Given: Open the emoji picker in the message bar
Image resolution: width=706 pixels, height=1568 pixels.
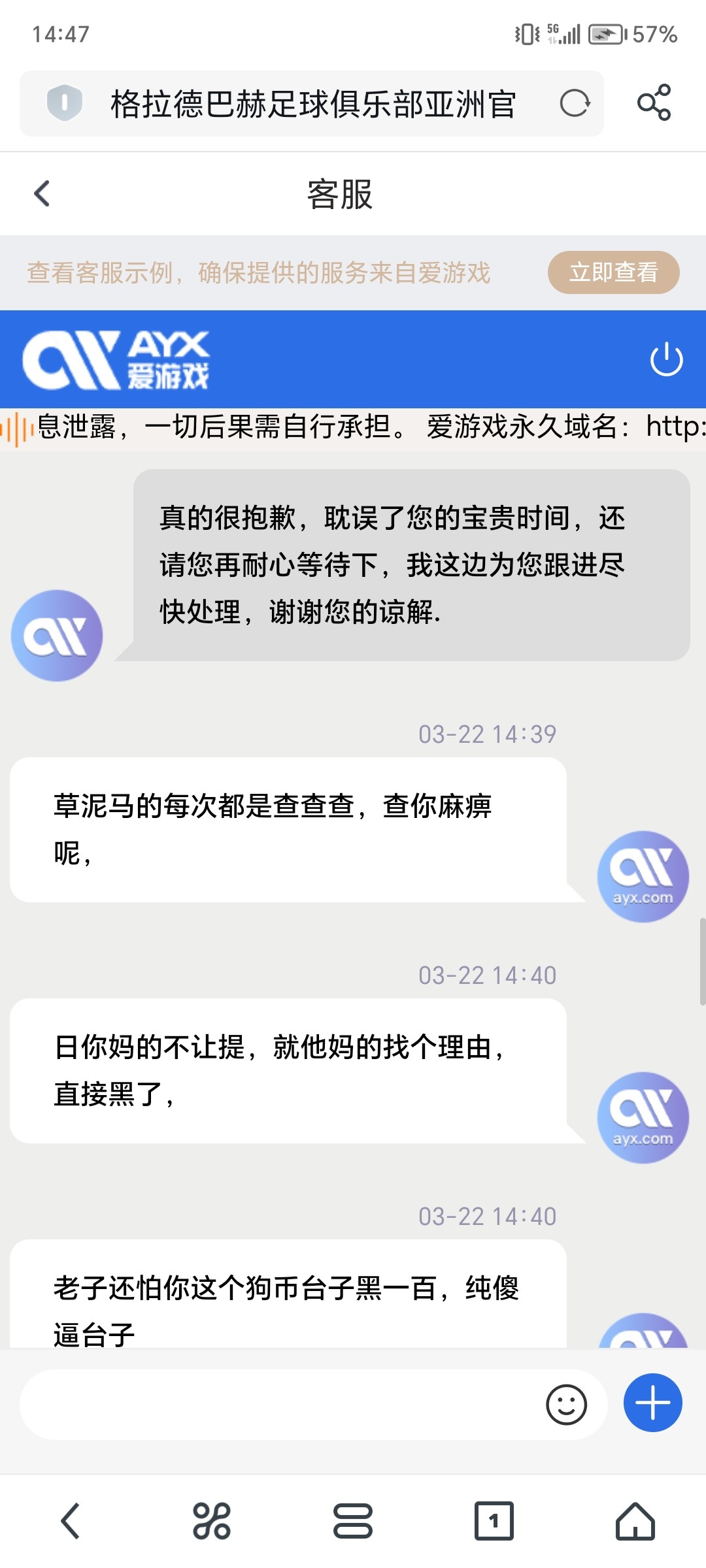Looking at the screenshot, I should coord(568,1402).
